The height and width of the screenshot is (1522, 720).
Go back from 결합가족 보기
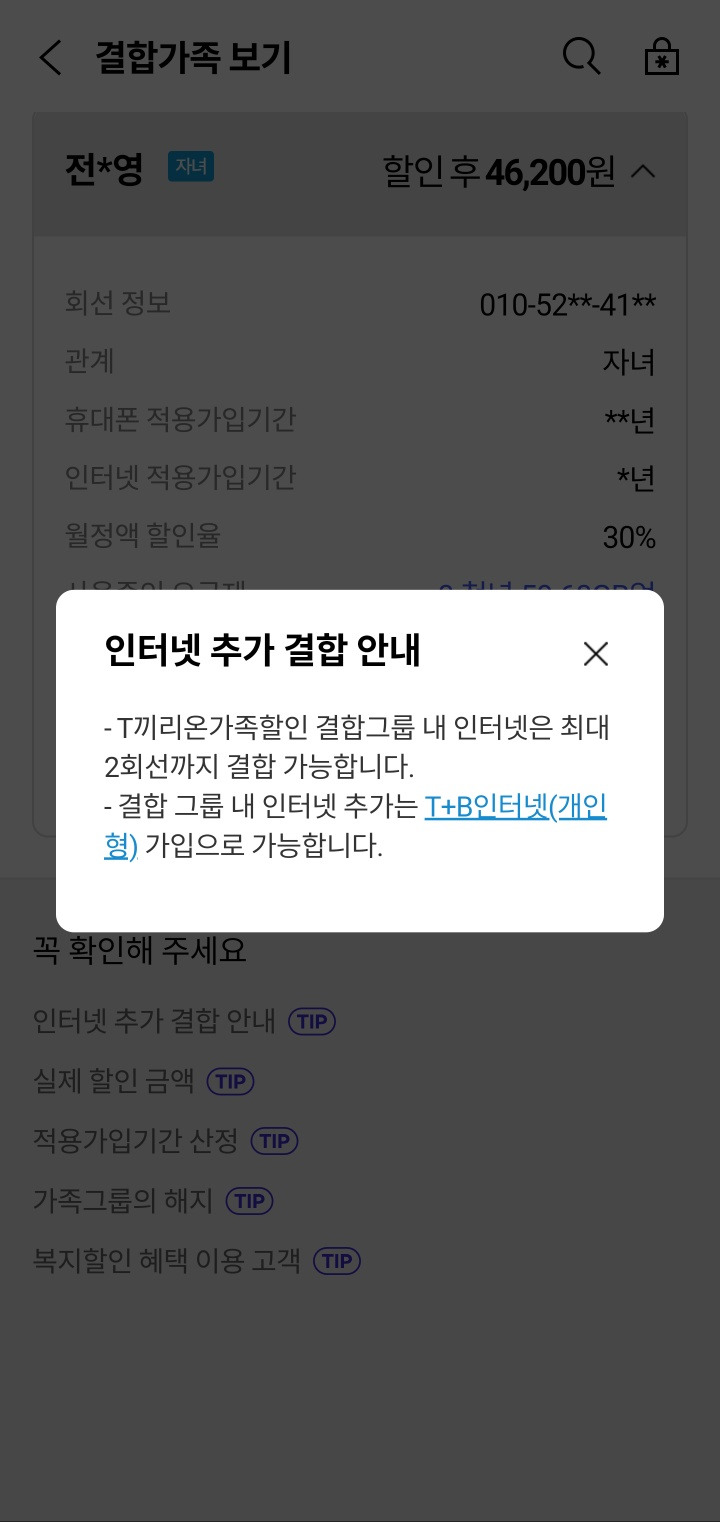50,58
